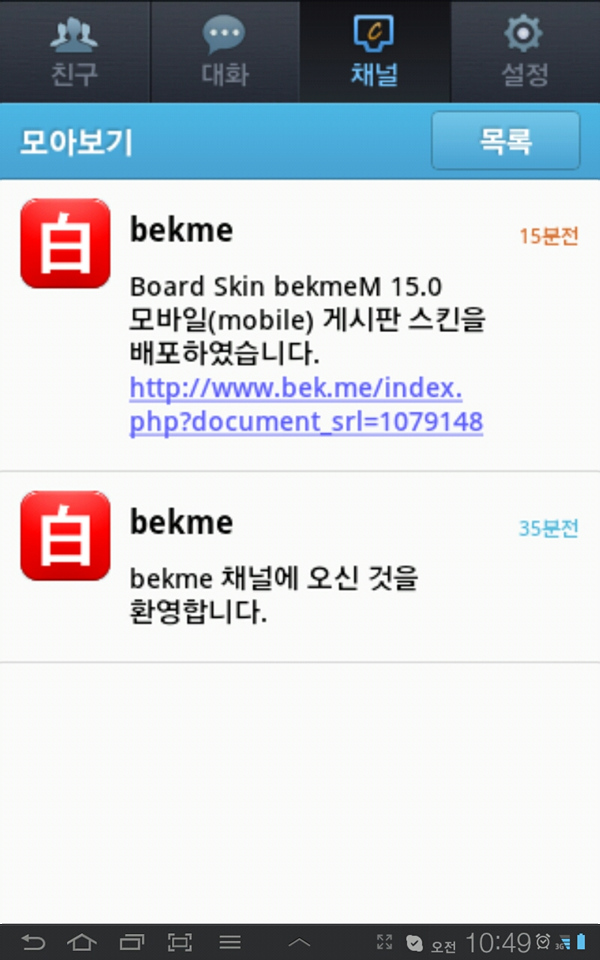
Task: Open the 설정 tab
Action: tap(525, 52)
